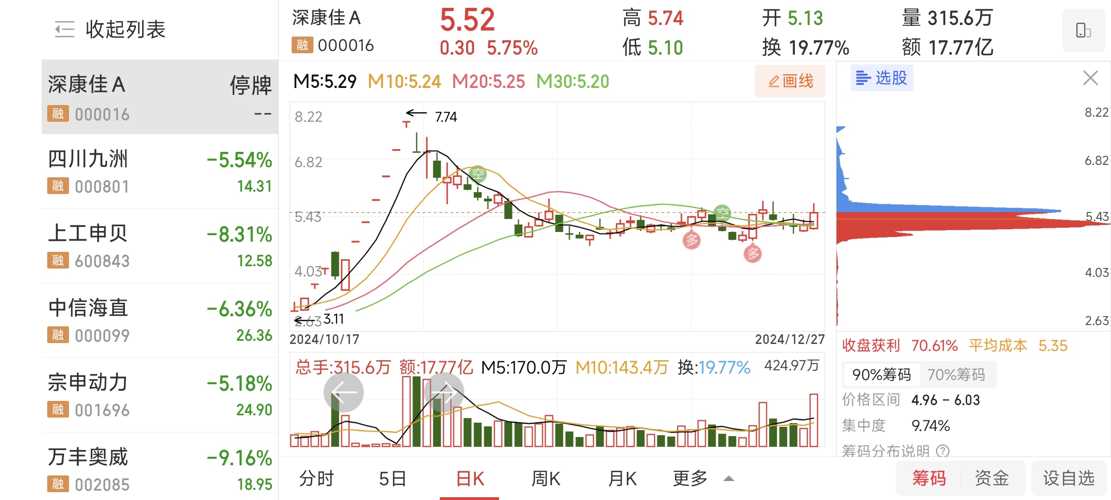Viewport: 1111px width, 500px height.
Task: Select 上工申贝 in the stock list
Action: tap(160, 246)
